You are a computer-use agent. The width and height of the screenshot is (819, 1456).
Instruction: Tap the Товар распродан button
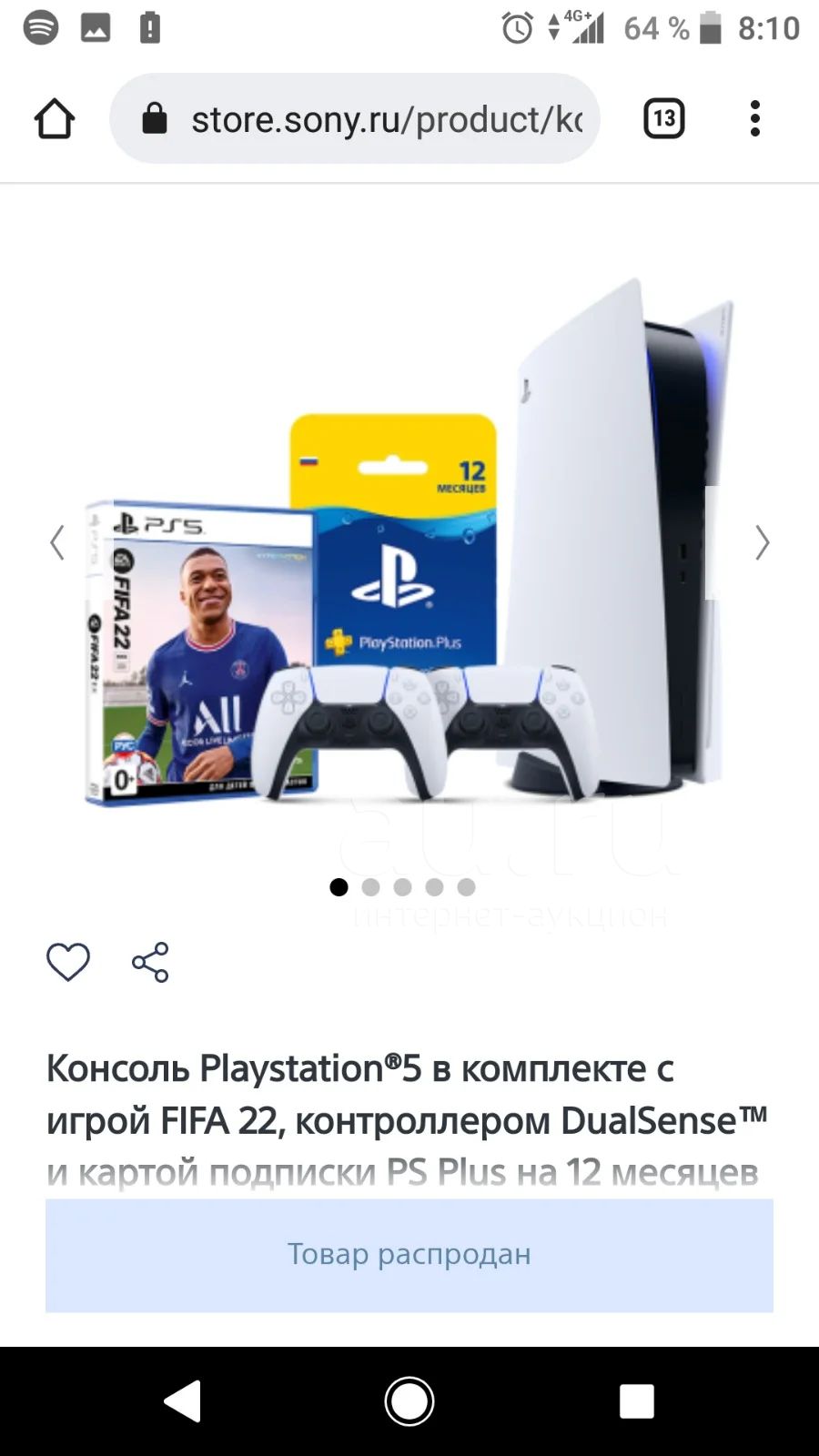point(409,1255)
